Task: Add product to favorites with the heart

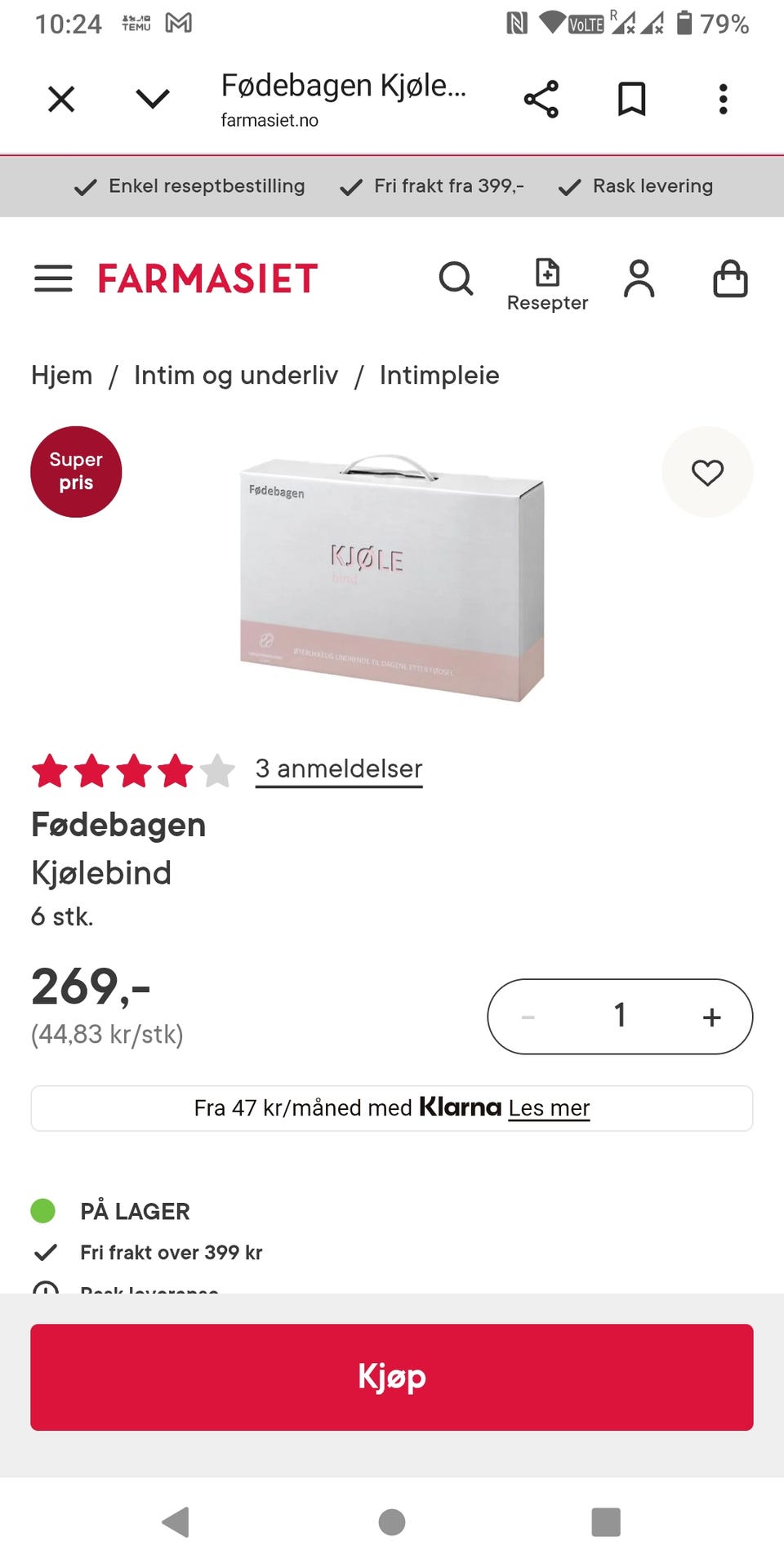Action: click(708, 471)
